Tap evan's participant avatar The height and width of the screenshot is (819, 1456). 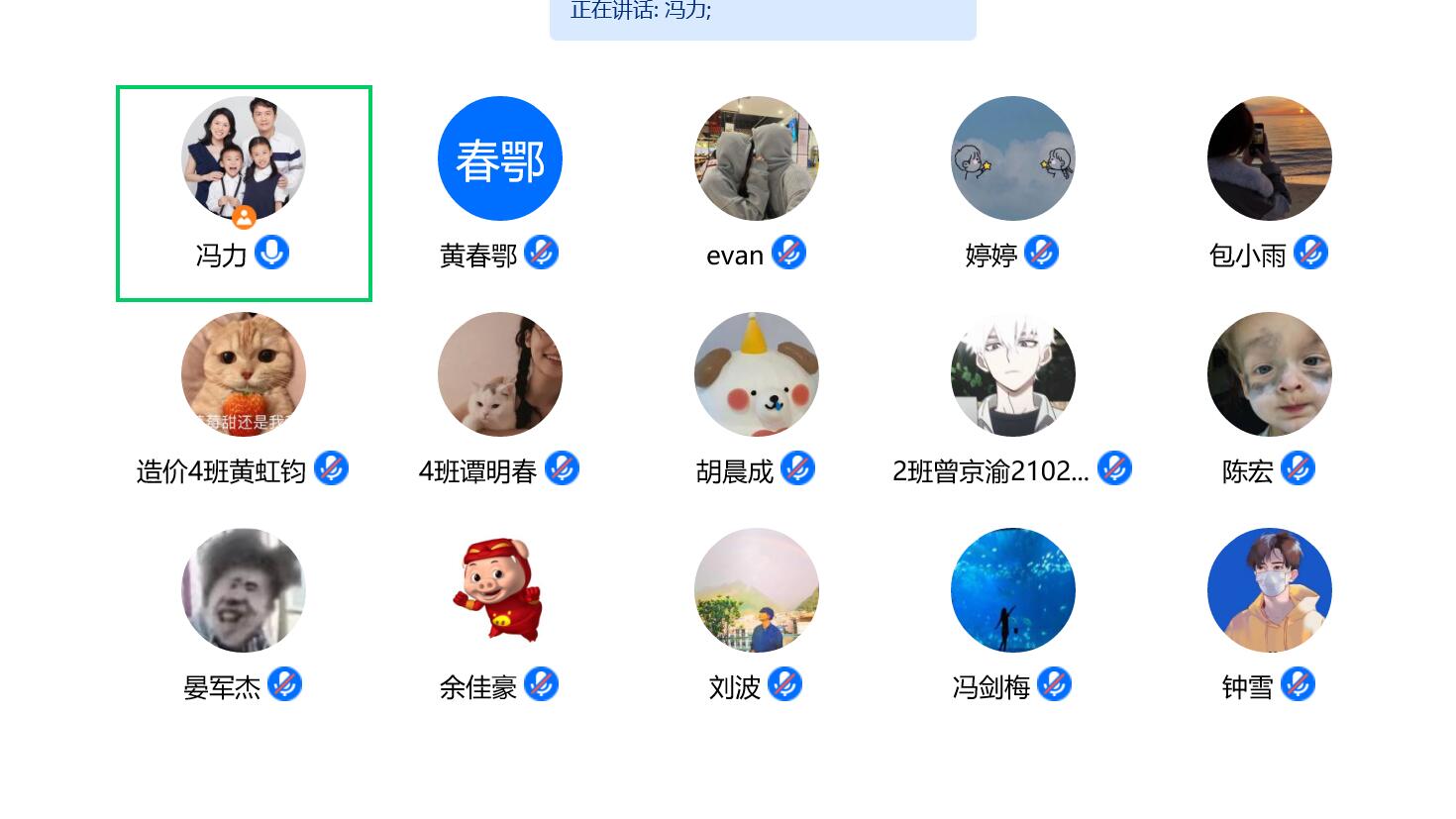tap(756, 158)
